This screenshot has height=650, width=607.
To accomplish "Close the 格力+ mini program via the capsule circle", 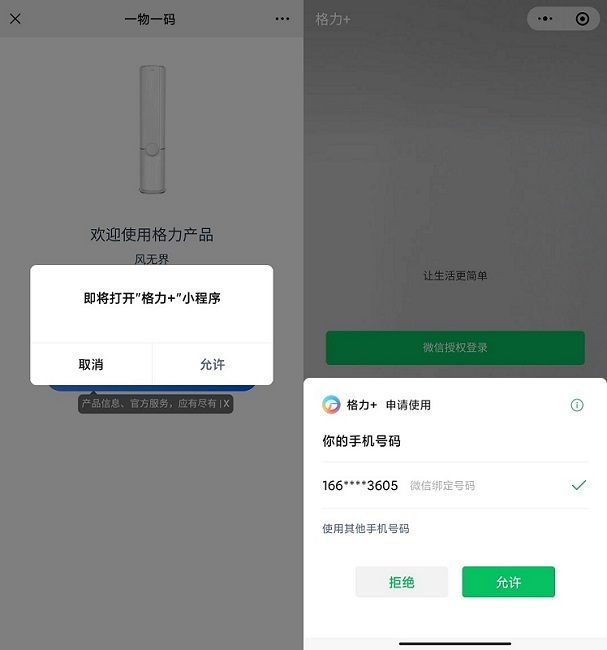I will click(x=582, y=19).
